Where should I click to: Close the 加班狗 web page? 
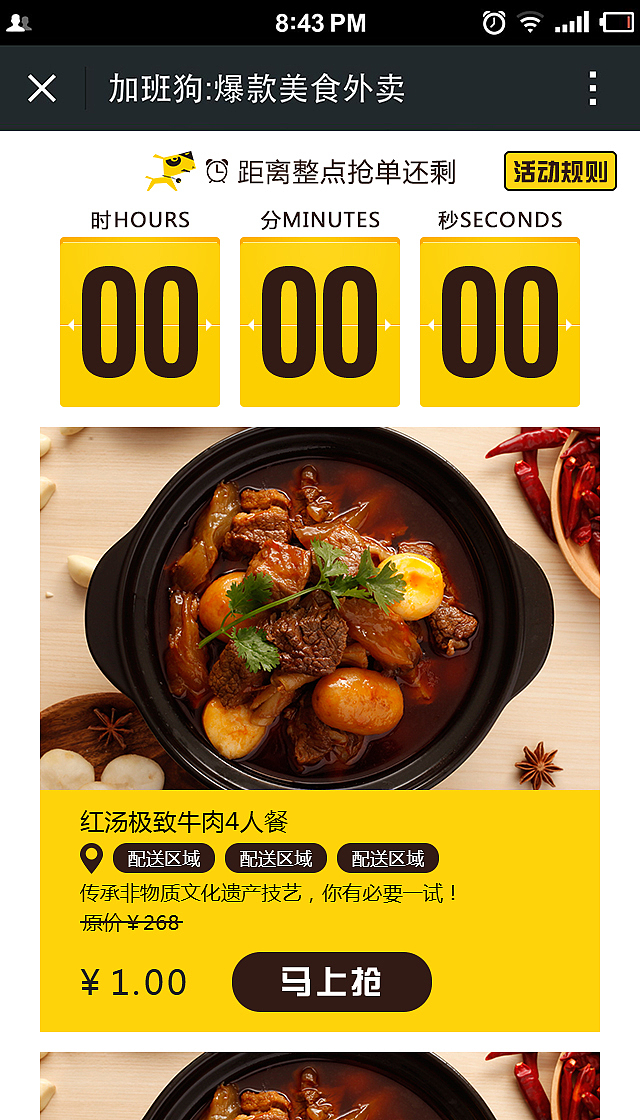(41, 89)
